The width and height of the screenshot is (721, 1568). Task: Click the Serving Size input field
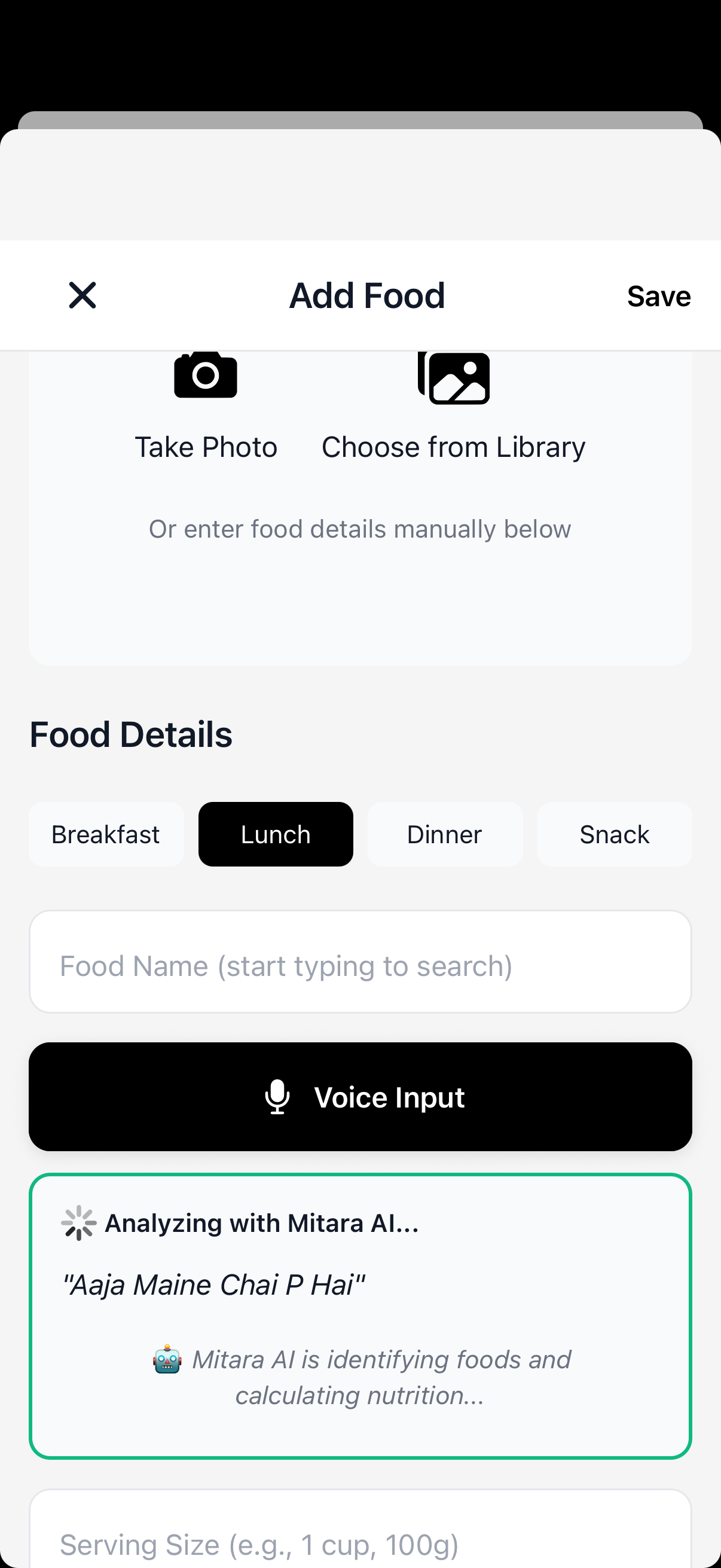(360, 1543)
